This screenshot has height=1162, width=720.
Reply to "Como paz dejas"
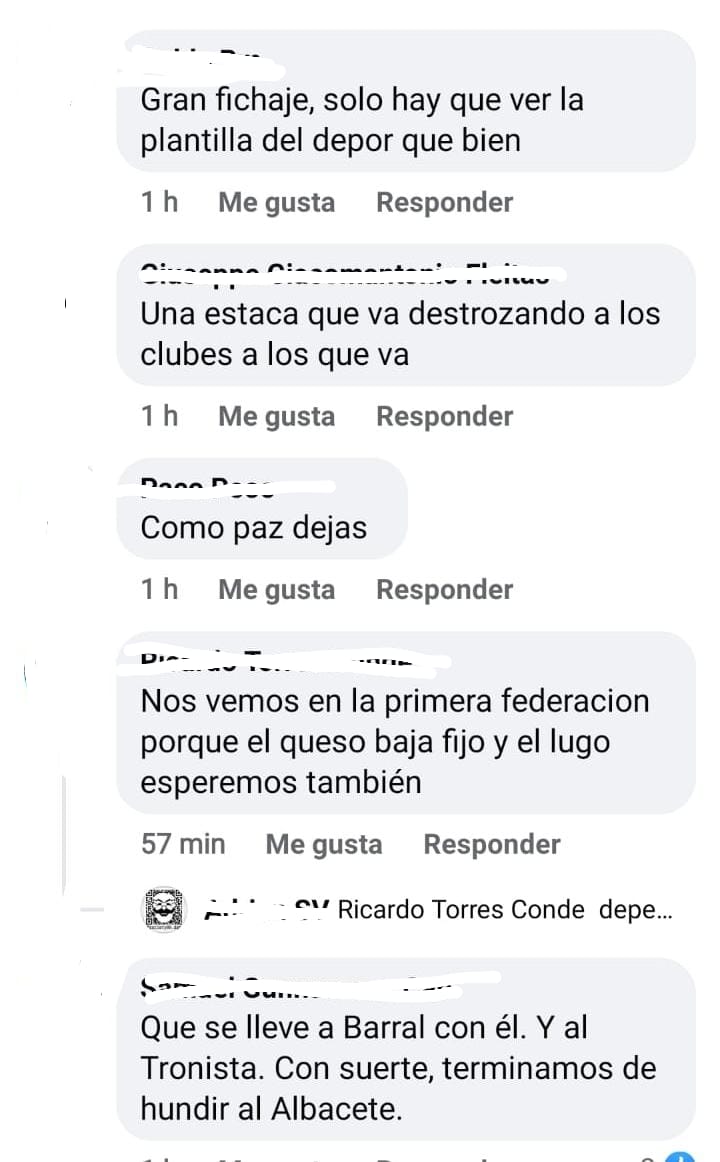(444, 590)
